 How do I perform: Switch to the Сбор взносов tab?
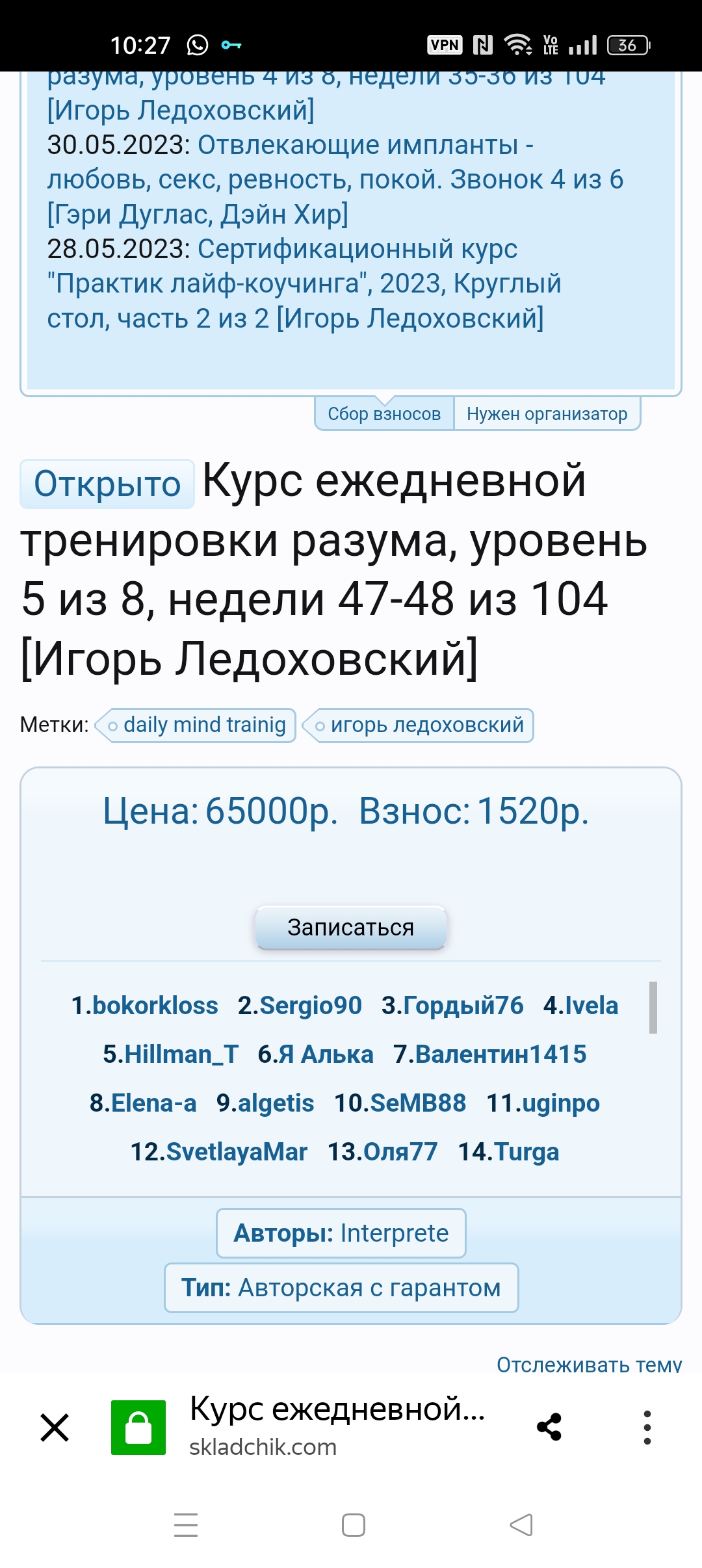click(384, 413)
